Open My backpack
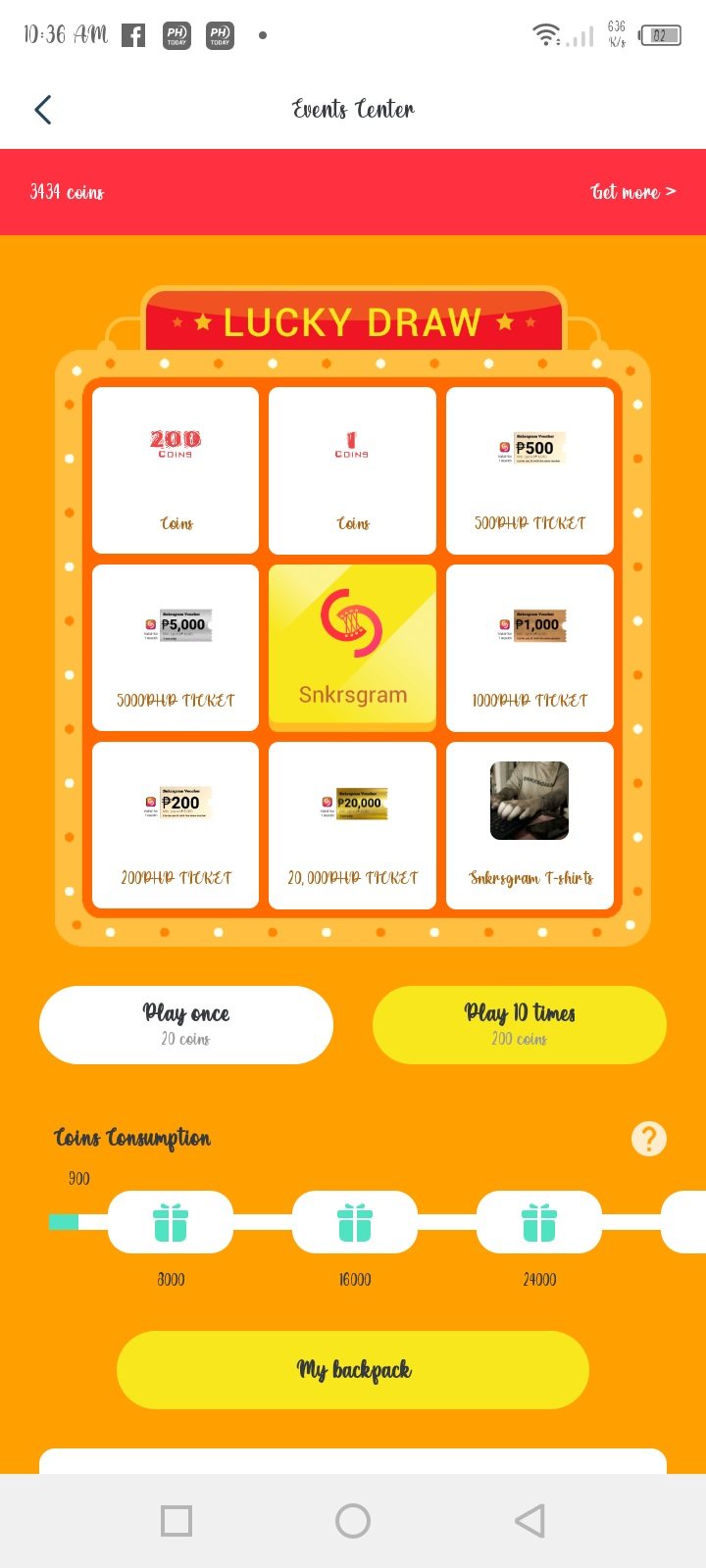 pyautogui.click(x=353, y=1369)
